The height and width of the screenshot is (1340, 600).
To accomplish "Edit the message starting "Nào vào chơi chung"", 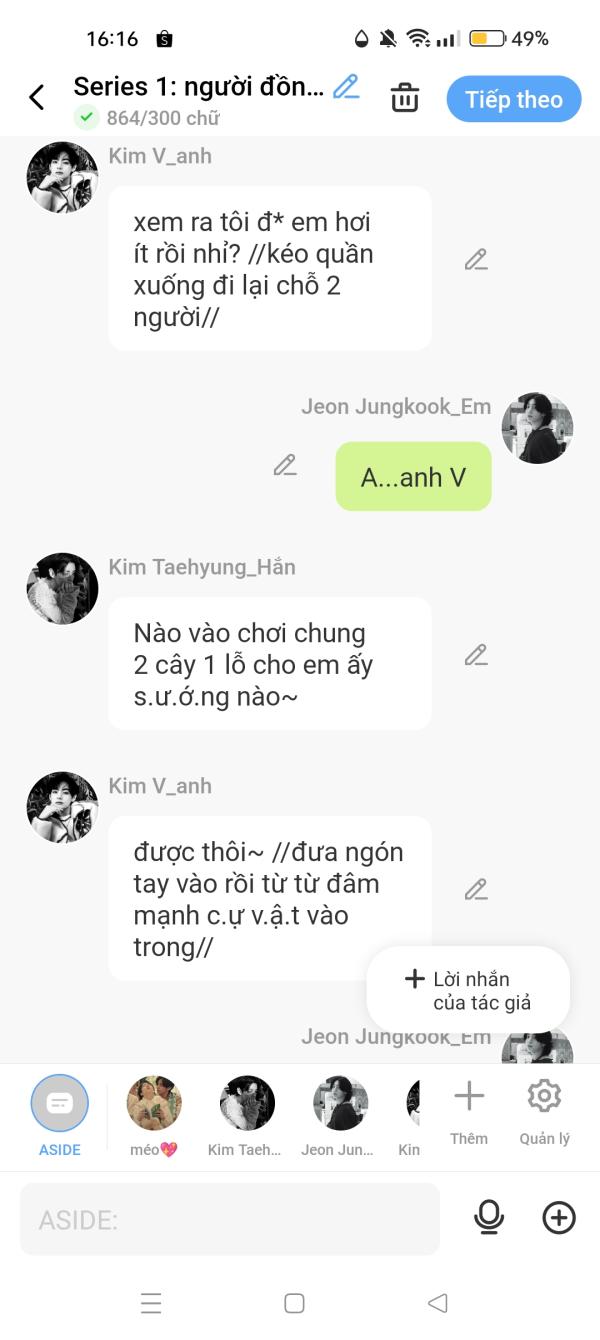I will tap(476, 656).
